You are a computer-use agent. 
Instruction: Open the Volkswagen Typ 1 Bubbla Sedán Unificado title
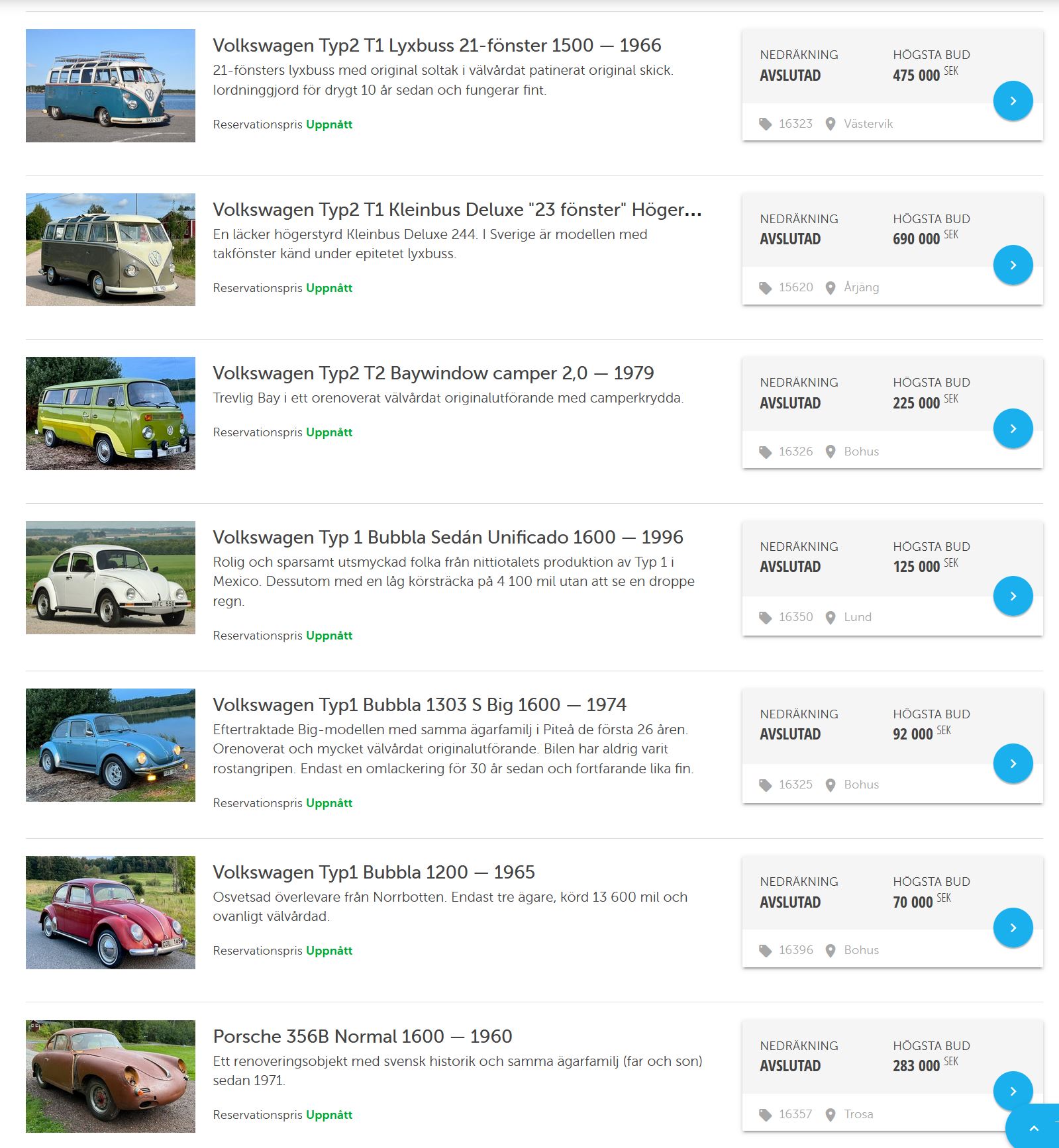click(x=448, y=537)
